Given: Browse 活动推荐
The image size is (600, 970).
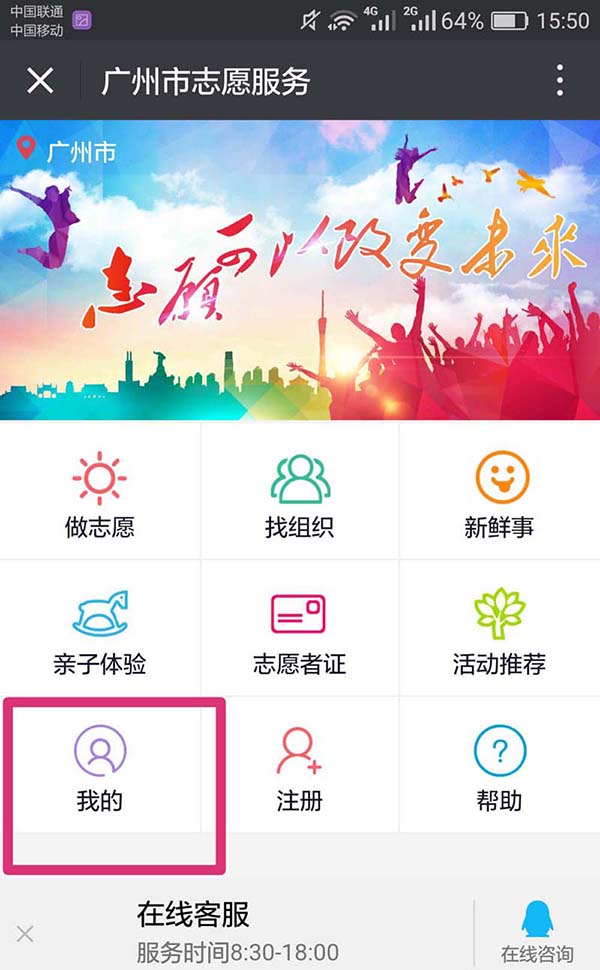Looking at the screenshot, I should coord(500,630).
